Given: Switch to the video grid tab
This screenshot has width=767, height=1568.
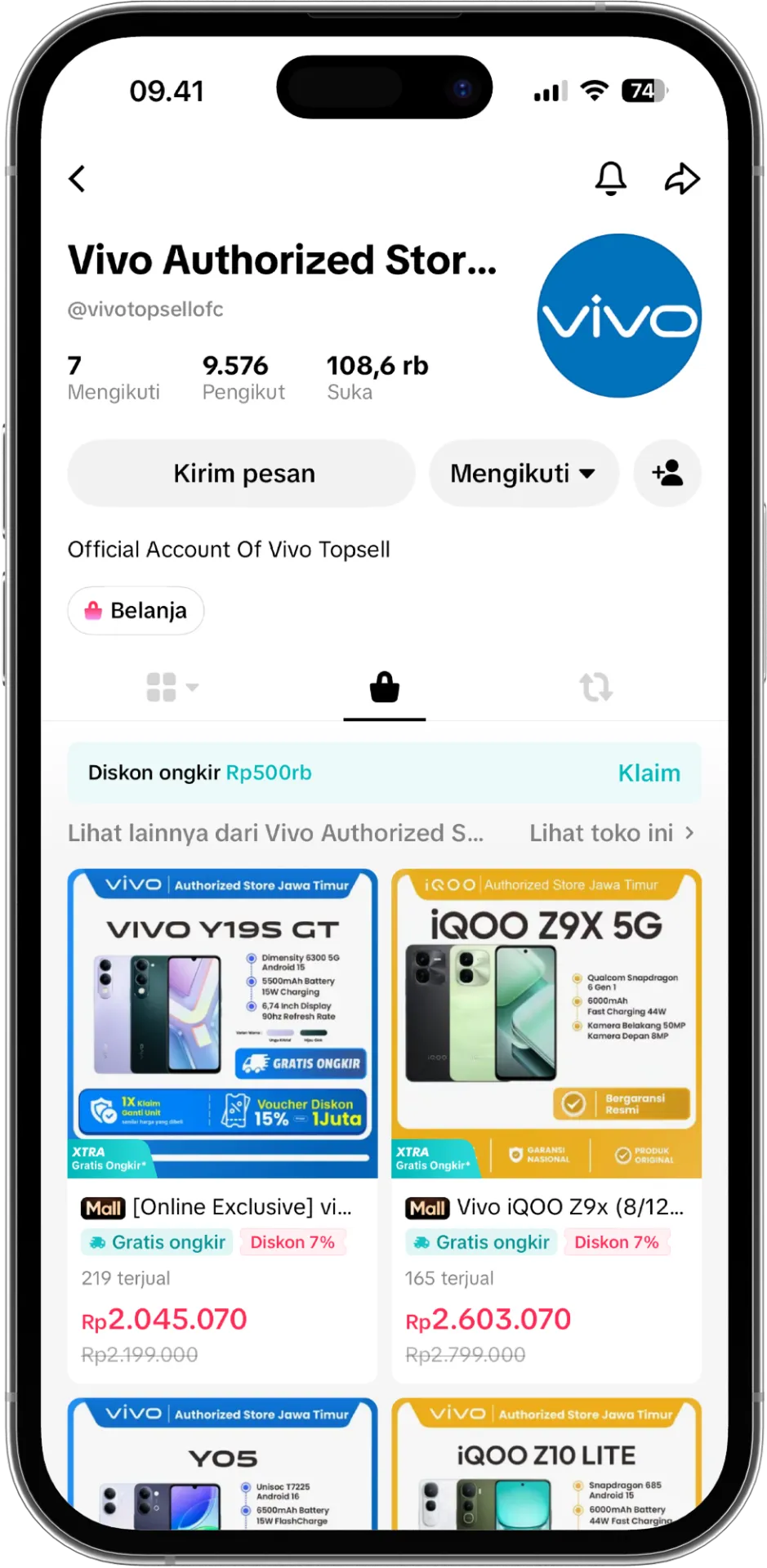Looking at the screenshot, I should 172,687.
